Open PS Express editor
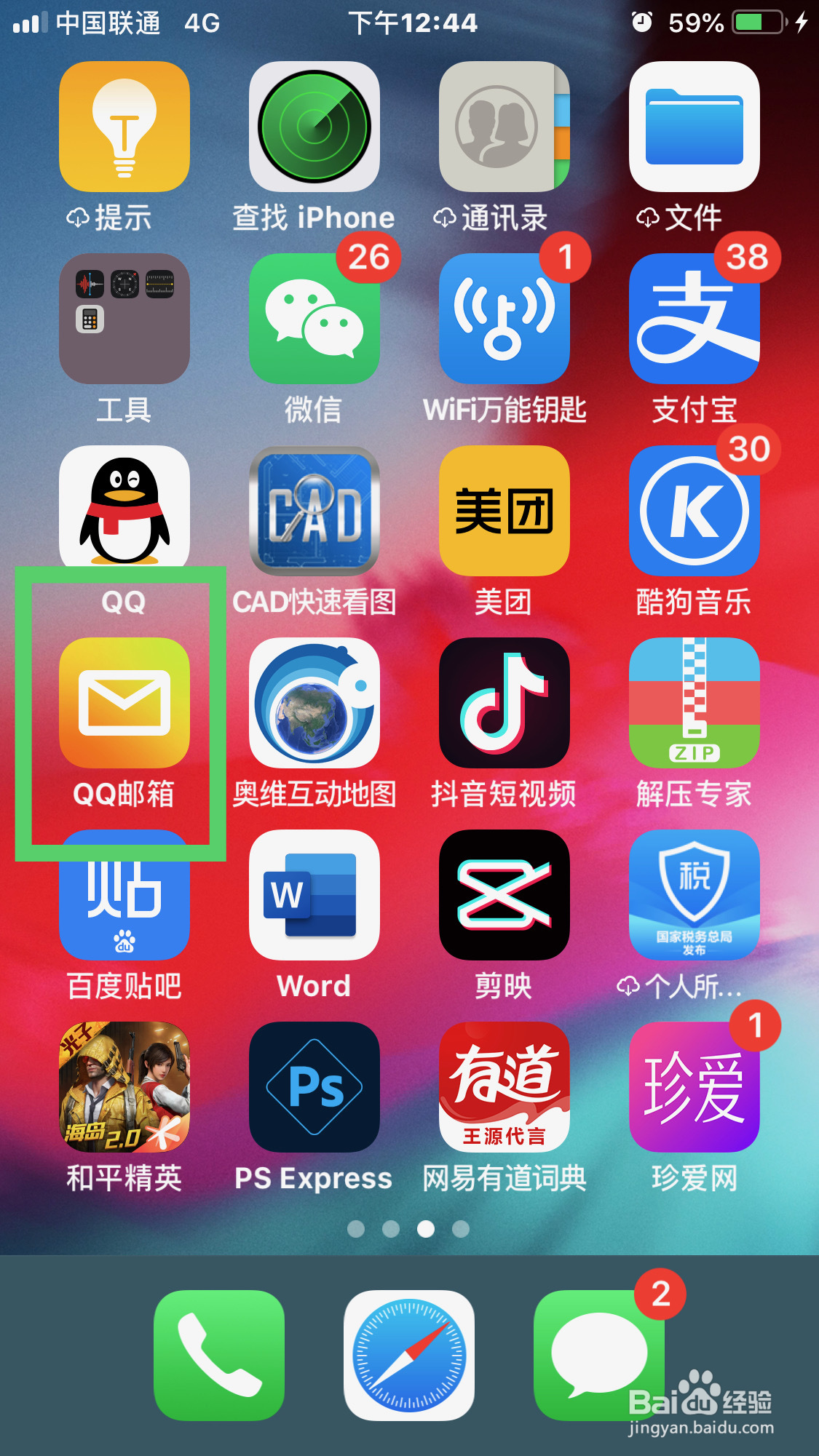Image resolution: width=819 pixels, height=1456 pixels. pos(314,1088)
